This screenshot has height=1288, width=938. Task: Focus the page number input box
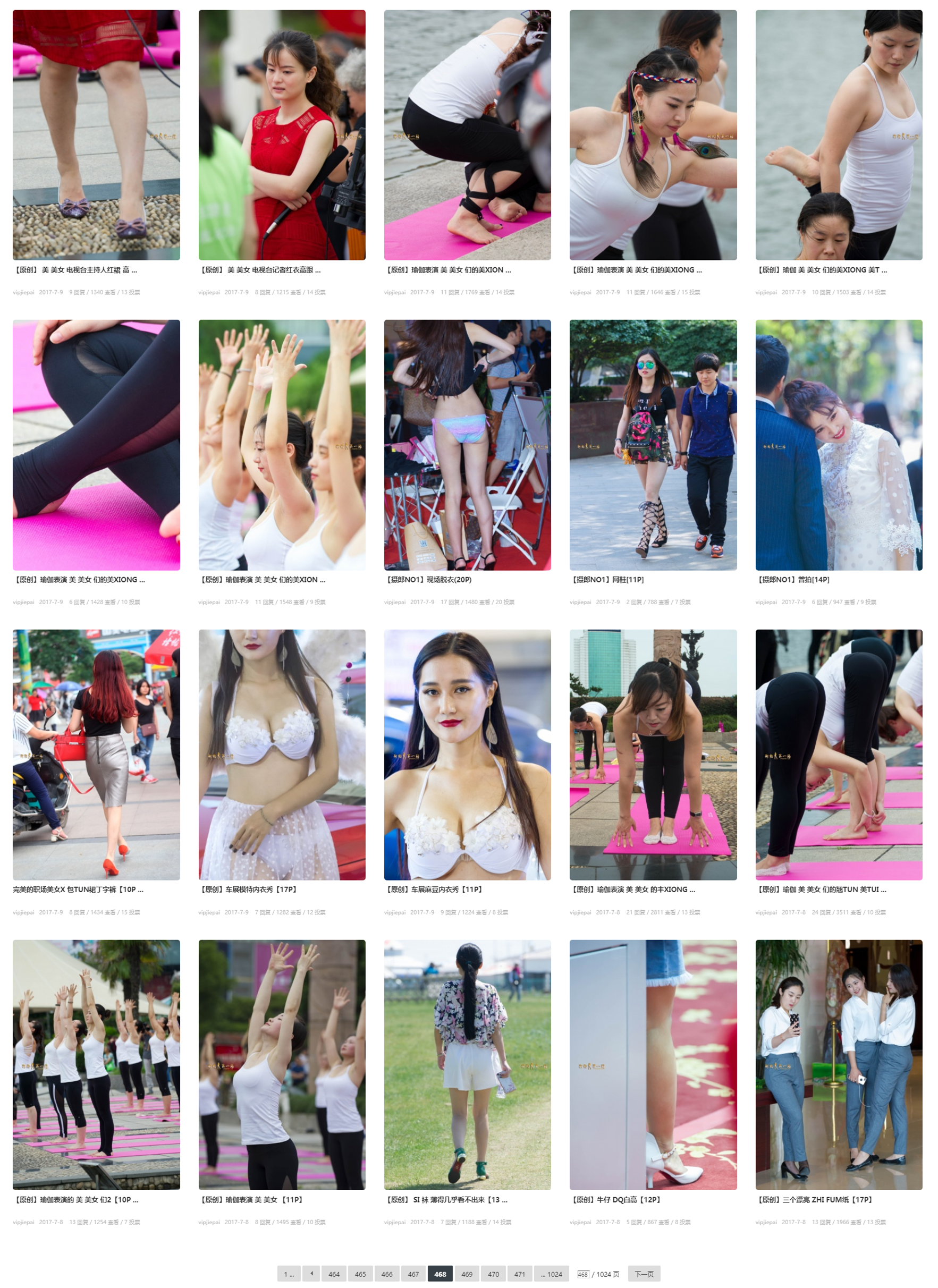point(583,1274)
